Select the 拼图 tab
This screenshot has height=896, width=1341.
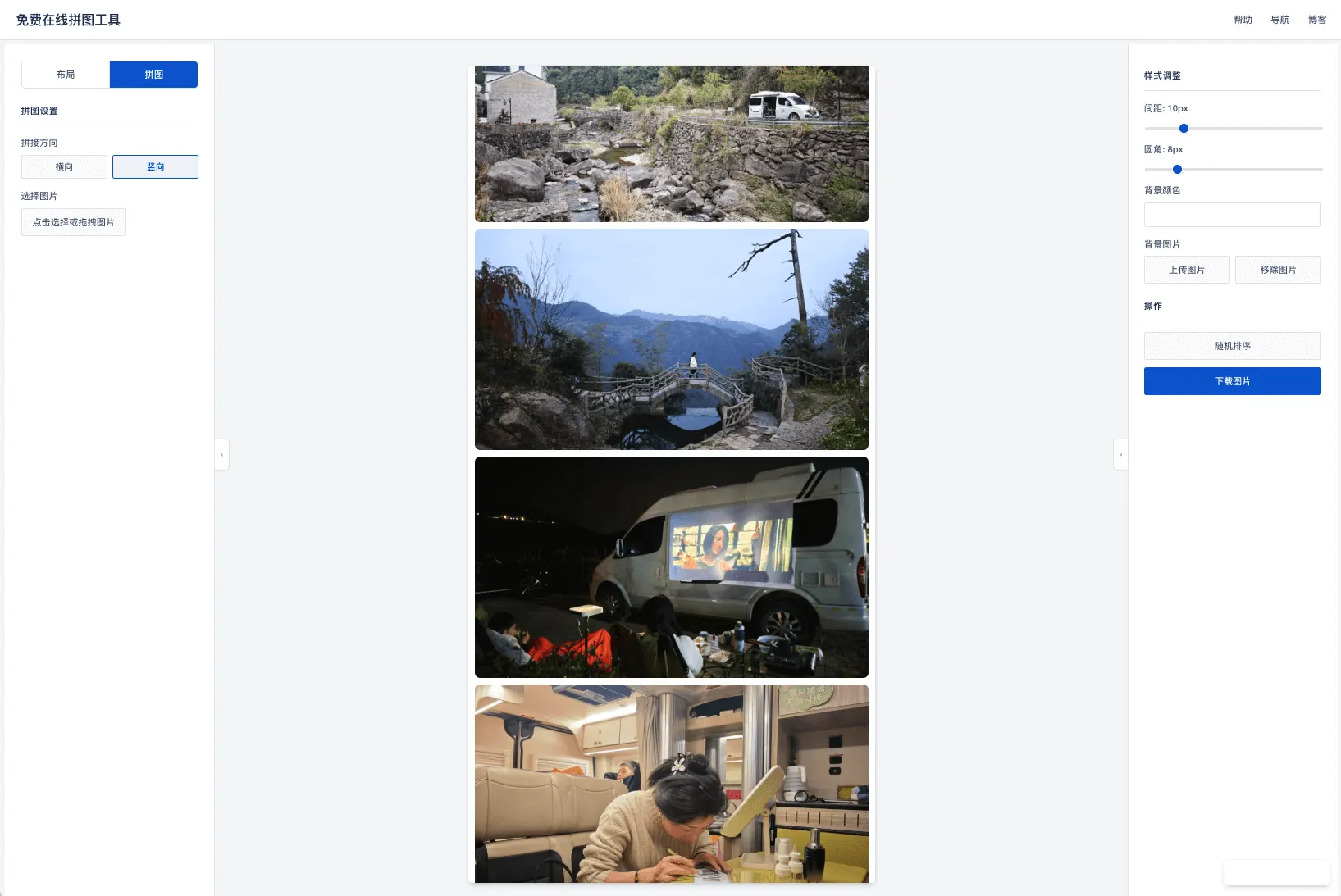(x=153, y=75)
